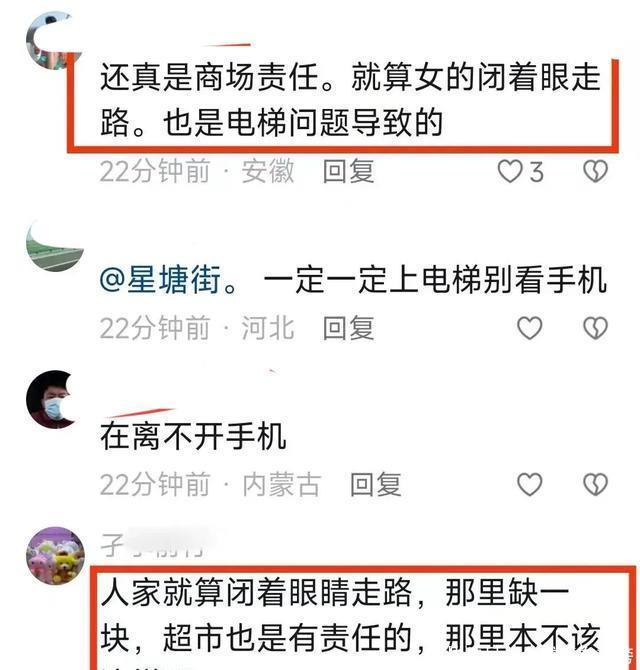Open the masked user's avatar profile
The image size is (640, 670).
coord(53,398)
